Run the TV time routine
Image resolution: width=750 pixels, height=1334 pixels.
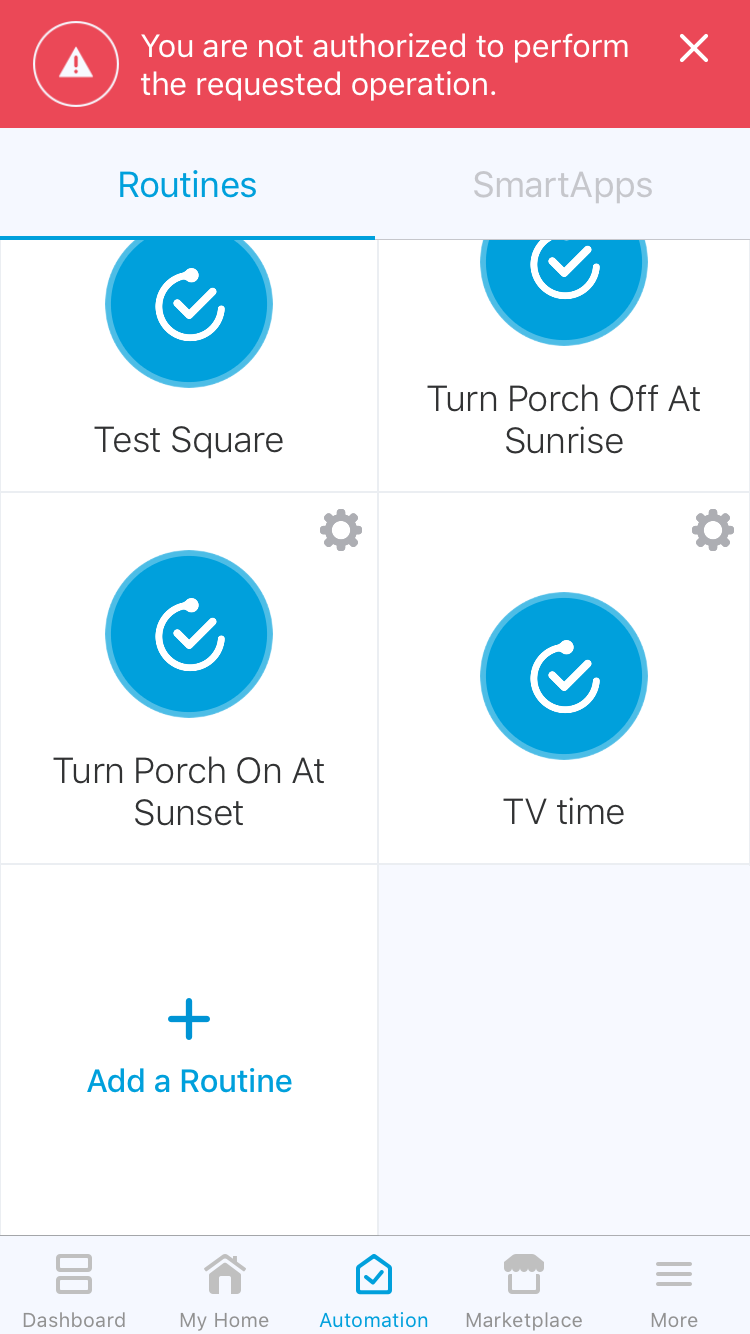coord(564,676)
